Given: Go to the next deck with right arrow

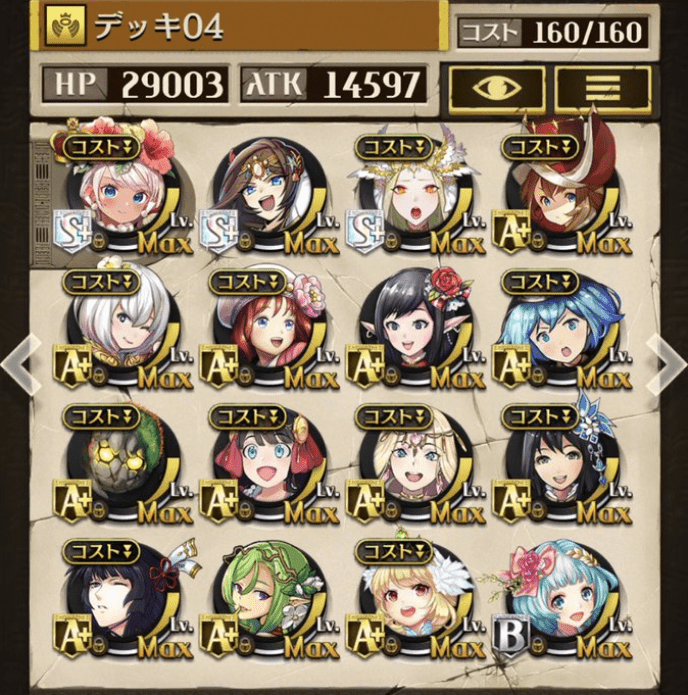Looking at the screenshot, I should 668,365.
